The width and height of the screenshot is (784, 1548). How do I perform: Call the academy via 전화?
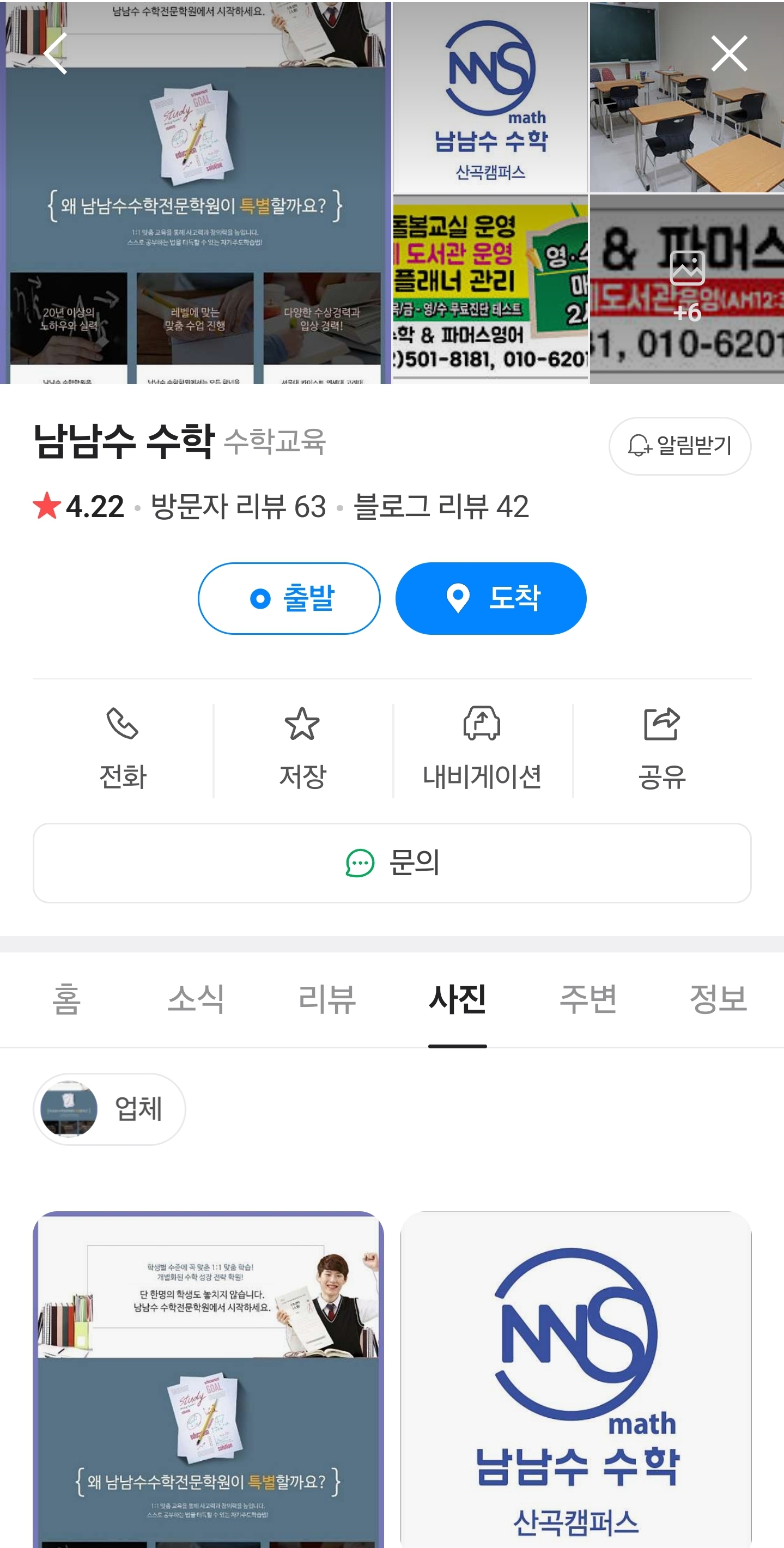[x=123, y=750]
